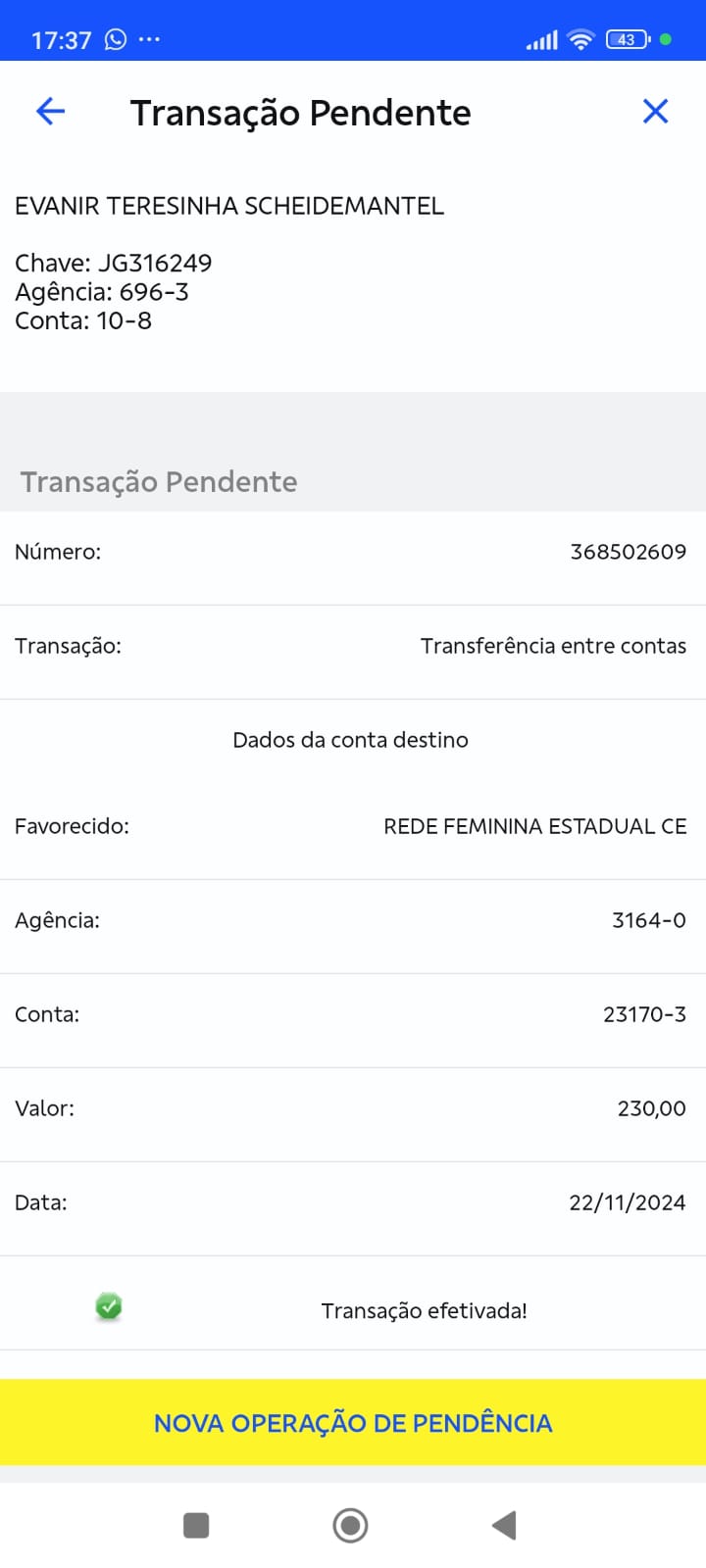This screenshot has height=1568, width=706.
Task: Open recent apps from the navigation bar
Action: click(x=196, y=1525)
